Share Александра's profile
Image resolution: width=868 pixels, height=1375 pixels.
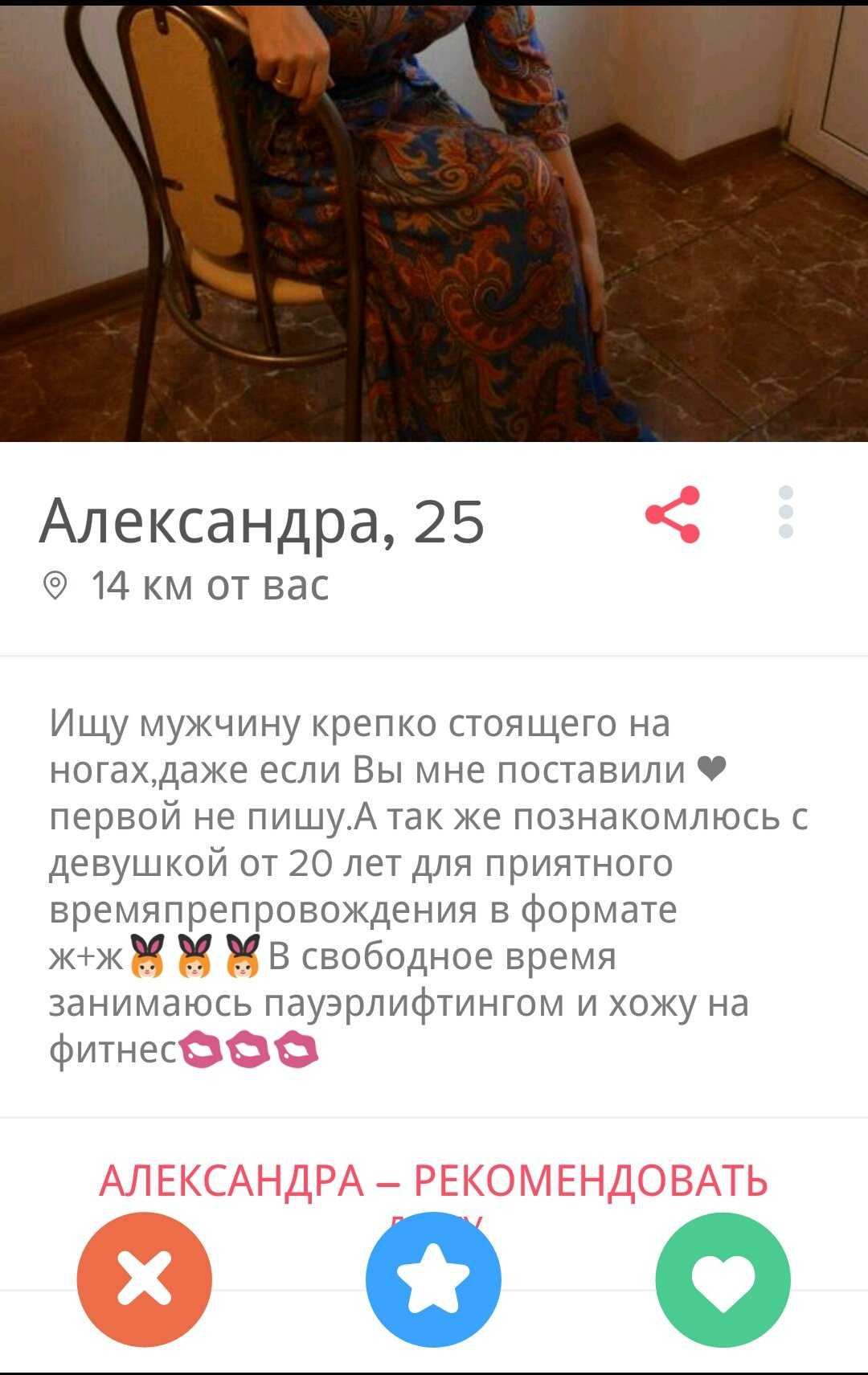pos(673,514)
